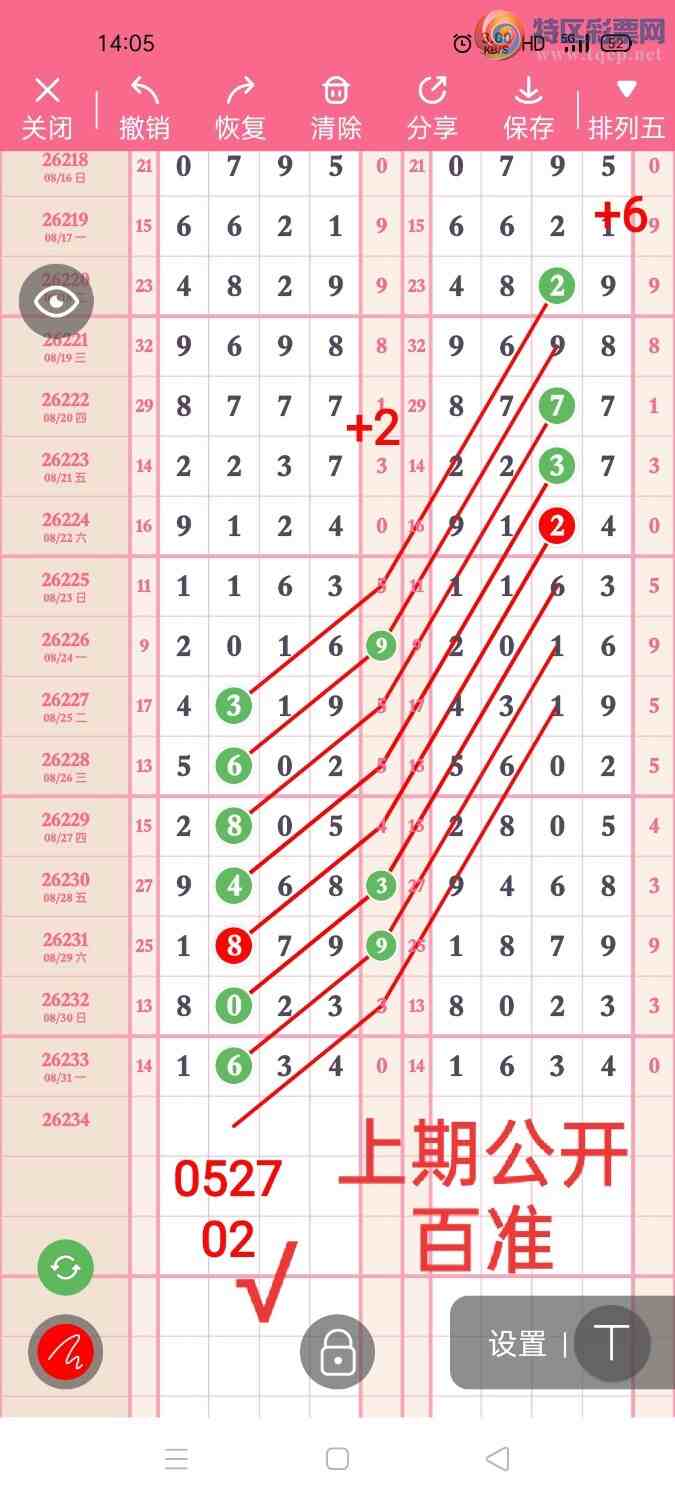Undo the last stroke with 撤销

click(145, 109)
